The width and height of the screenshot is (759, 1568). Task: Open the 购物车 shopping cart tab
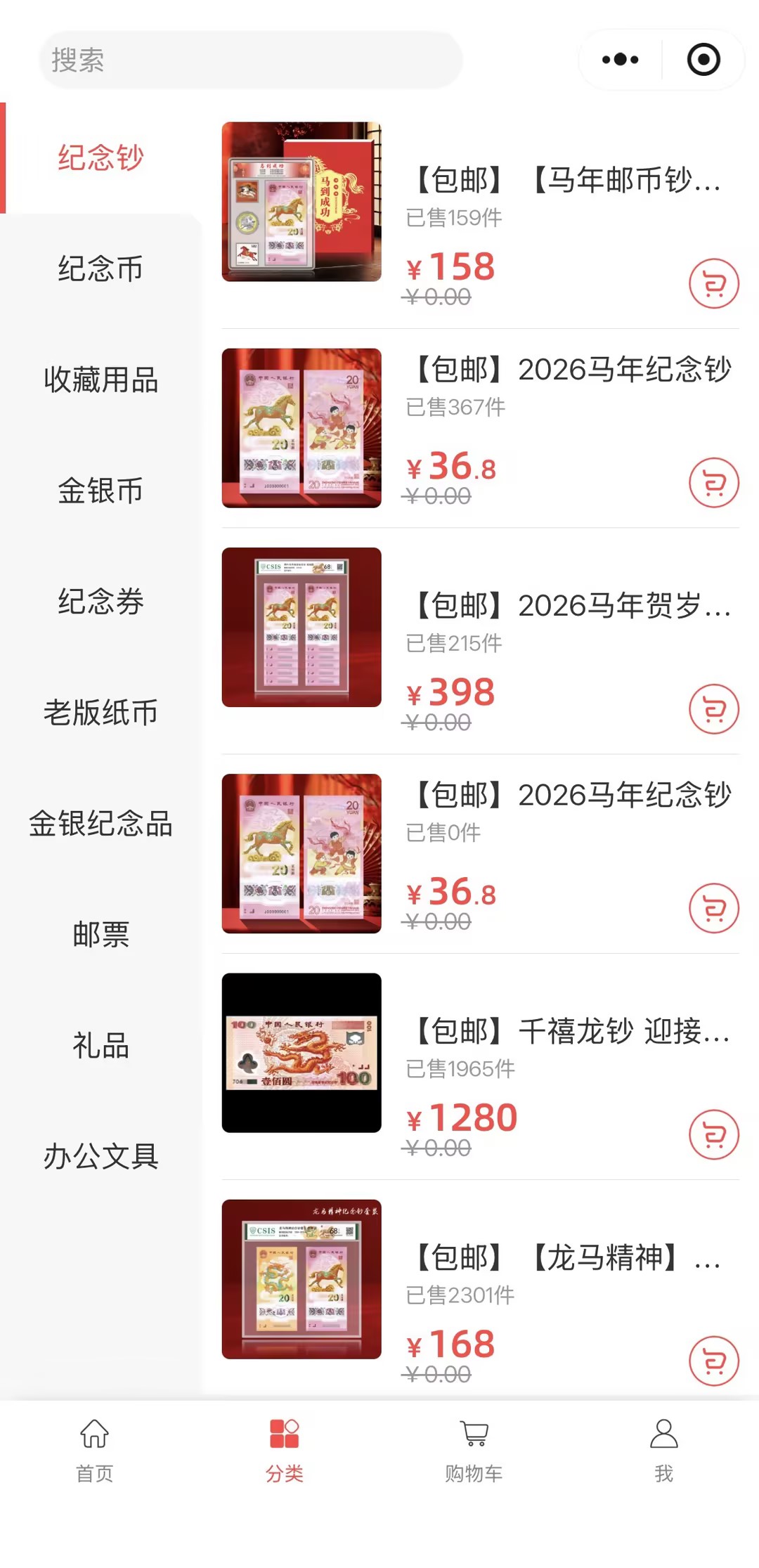click(474, 1451)
